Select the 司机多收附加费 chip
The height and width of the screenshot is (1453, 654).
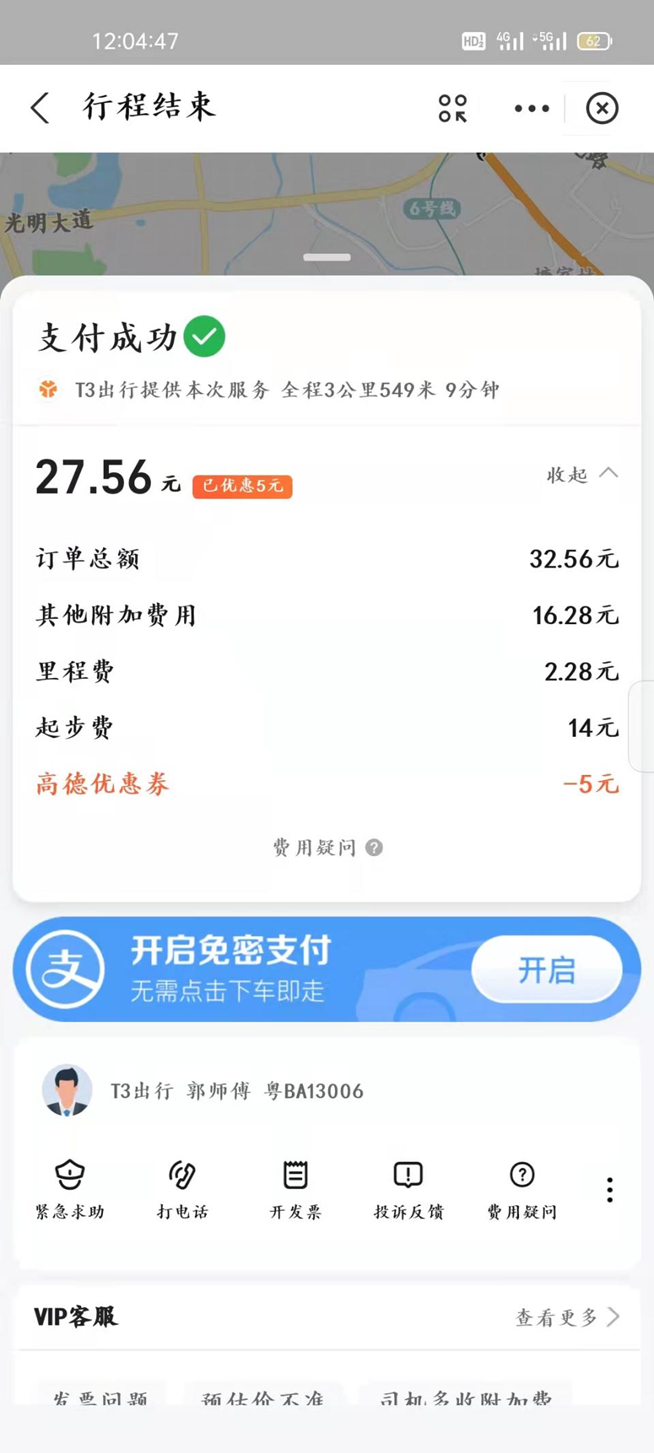pos(465,1394)
